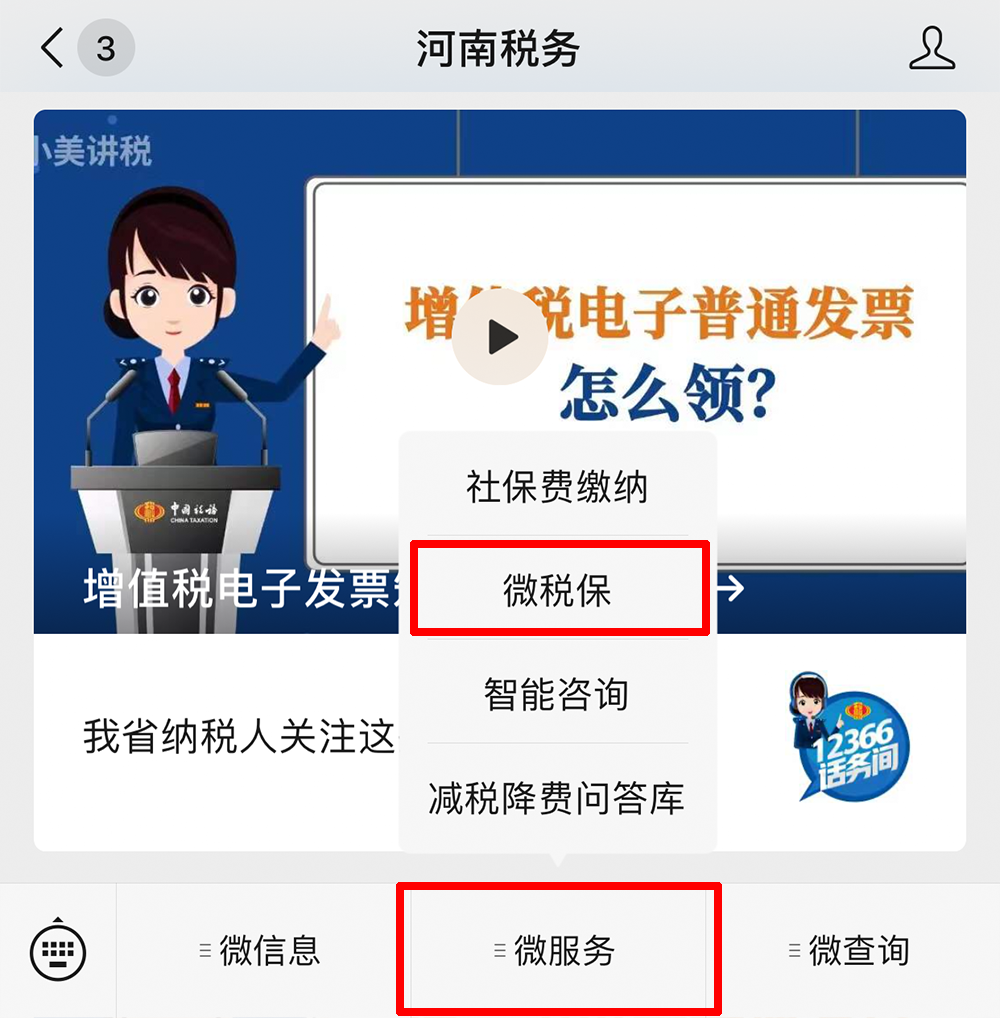This screenshot has width=1000, height=1018.
Task: Open 微税保 in the popup menu
Action: [x=557, y=590]
